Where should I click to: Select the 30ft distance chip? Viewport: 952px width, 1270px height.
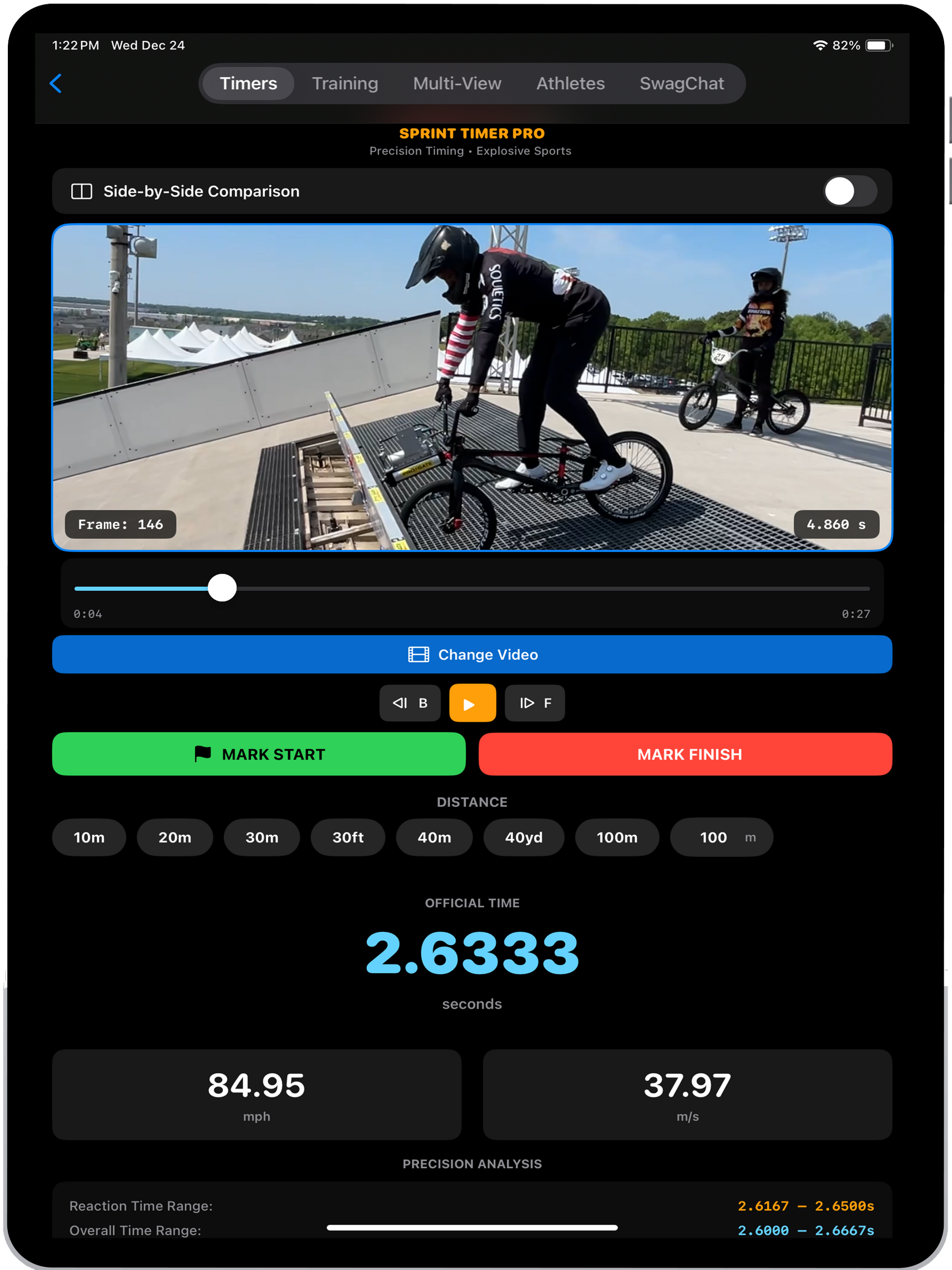pos(348,838)
